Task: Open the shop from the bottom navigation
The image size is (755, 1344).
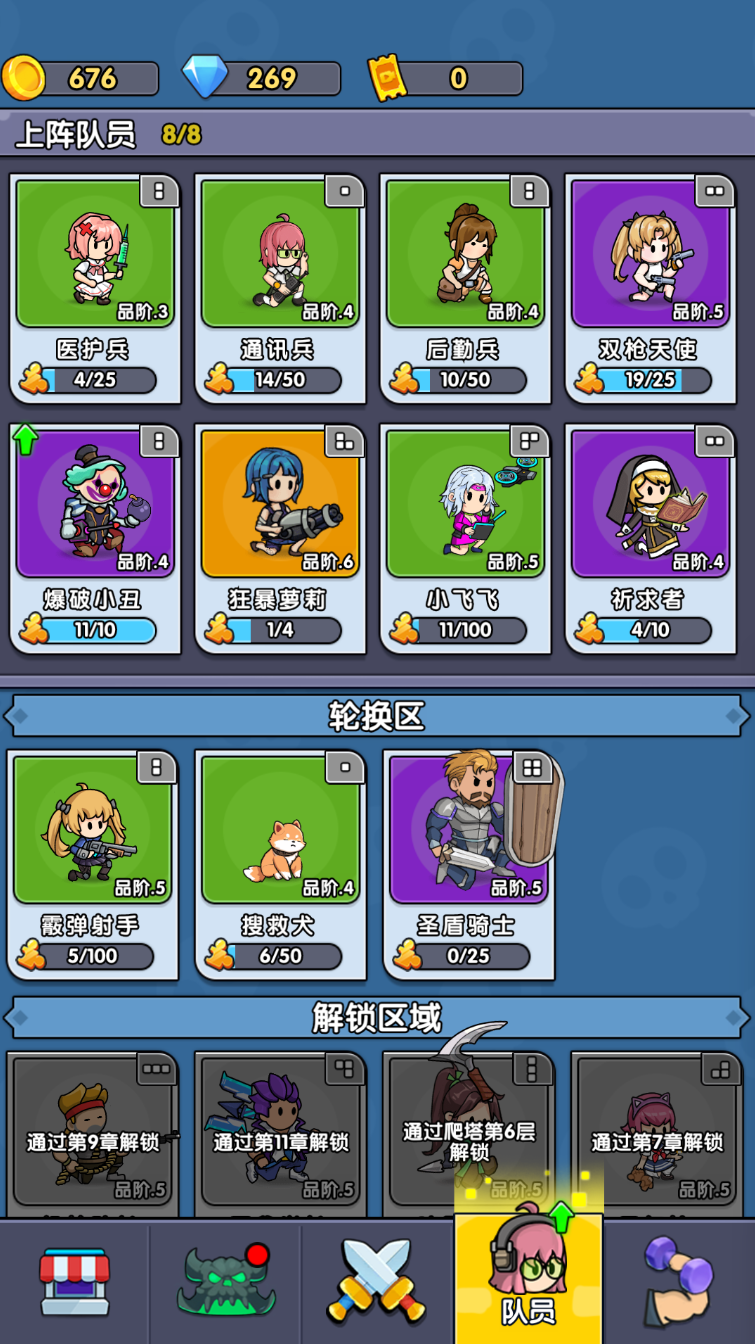Action: pos(75,1282)
